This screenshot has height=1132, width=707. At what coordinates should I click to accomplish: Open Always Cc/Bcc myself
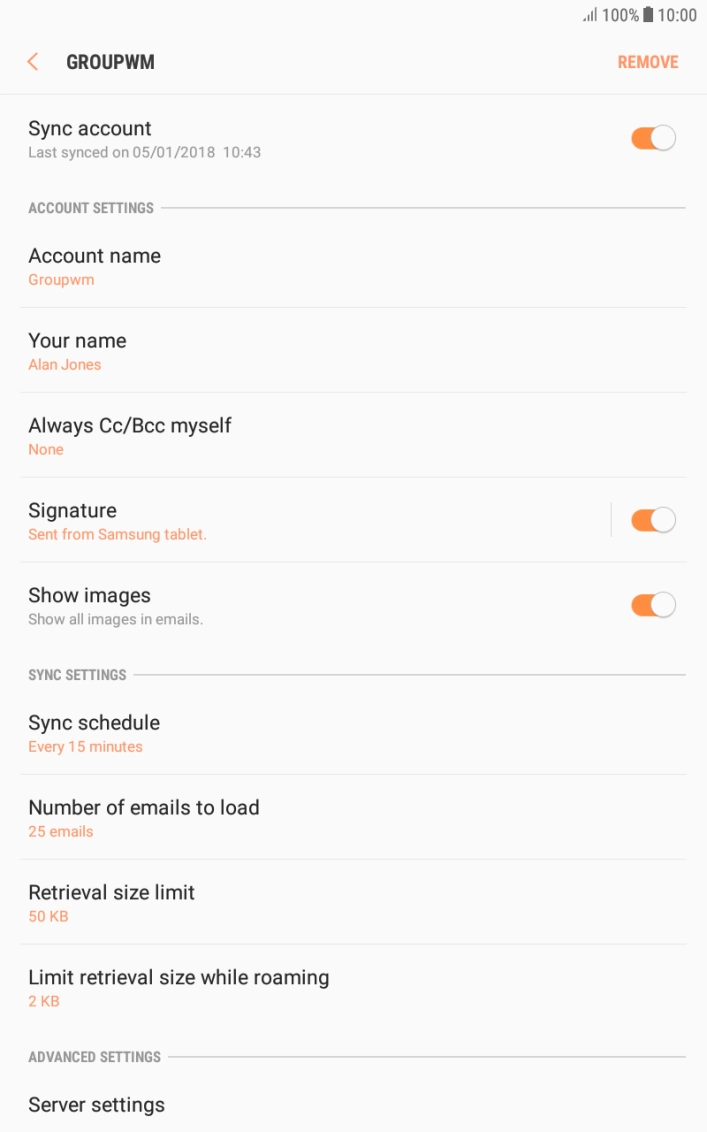click(130, 436)
